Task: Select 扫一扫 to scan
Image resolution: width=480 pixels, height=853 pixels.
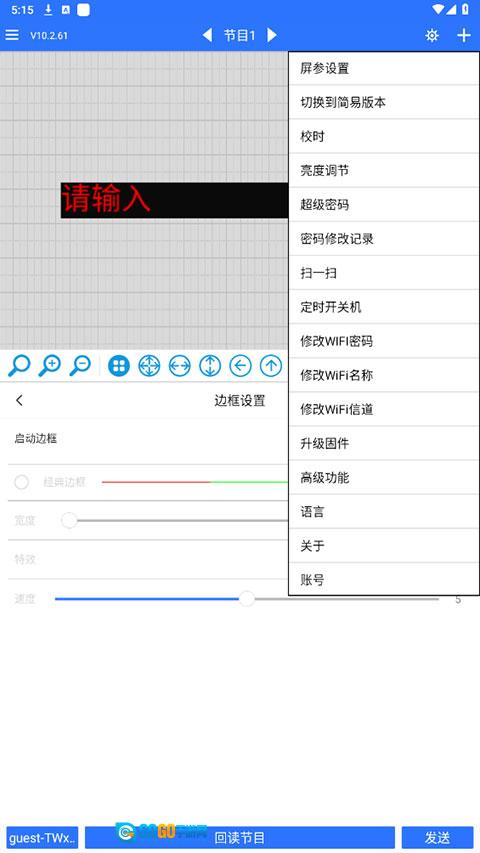Action: pos(384,273)
